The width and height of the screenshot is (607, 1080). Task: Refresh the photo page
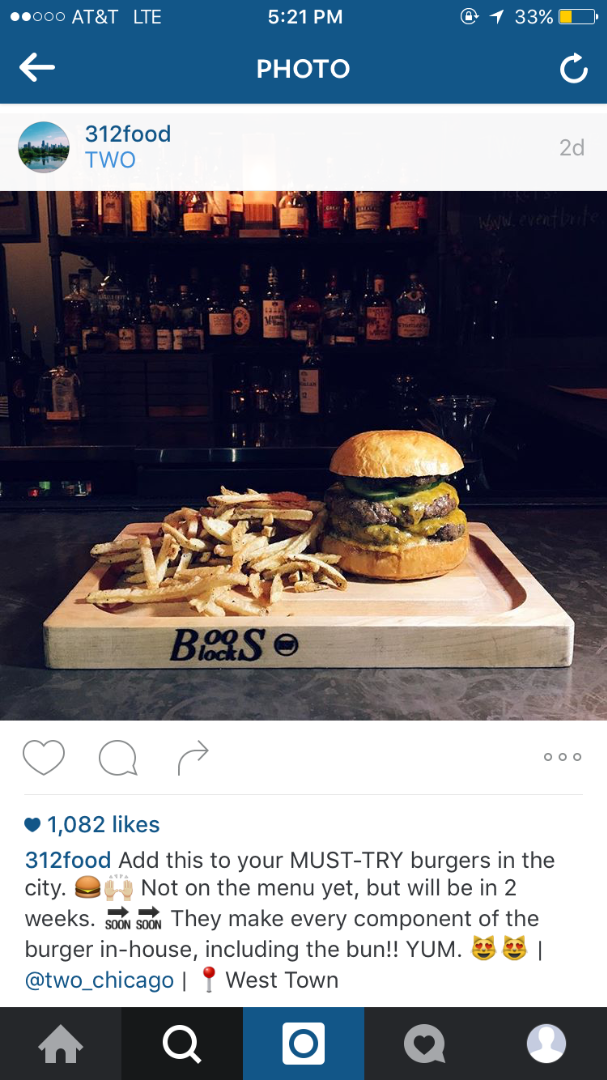[x=573, y=68]
